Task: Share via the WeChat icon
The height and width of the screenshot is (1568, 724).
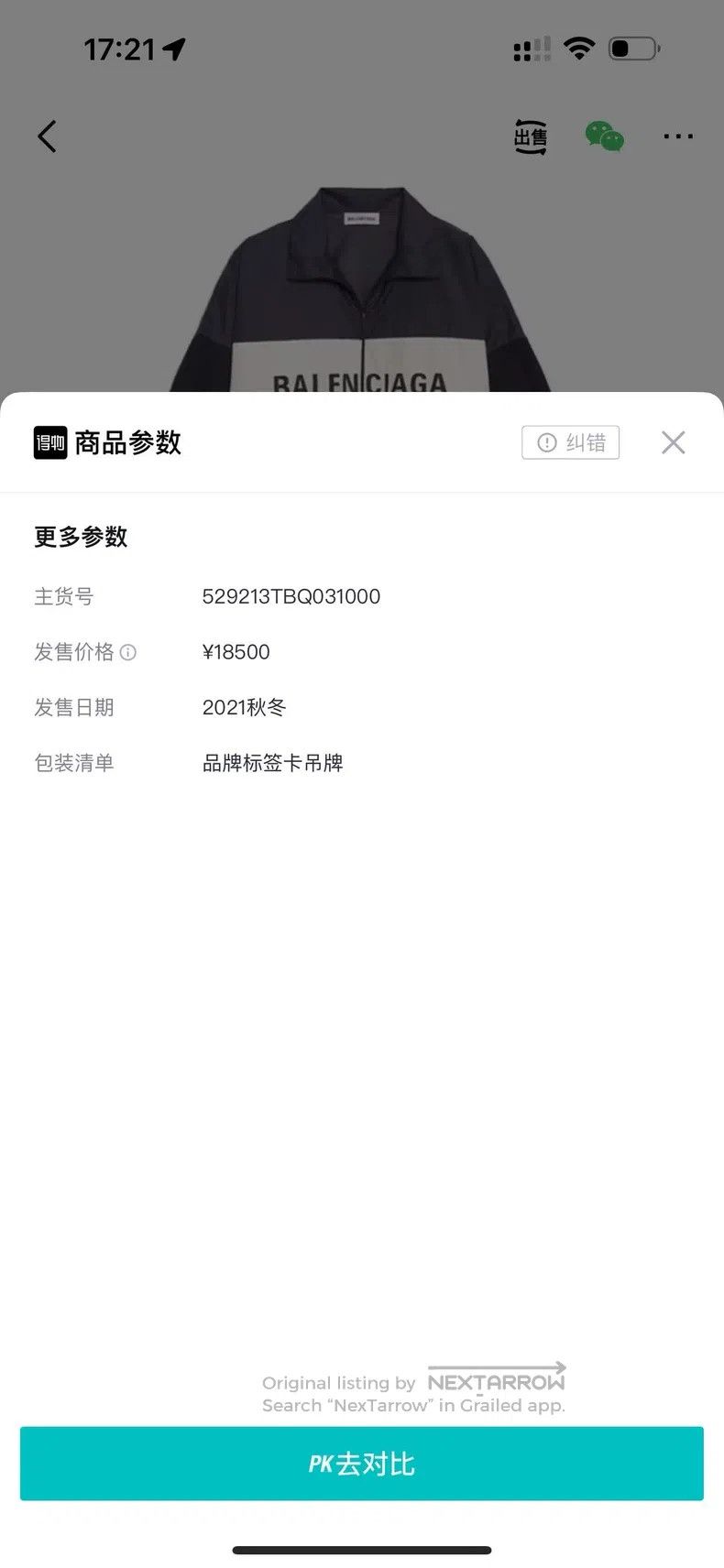Action: [x=605, y=136]
